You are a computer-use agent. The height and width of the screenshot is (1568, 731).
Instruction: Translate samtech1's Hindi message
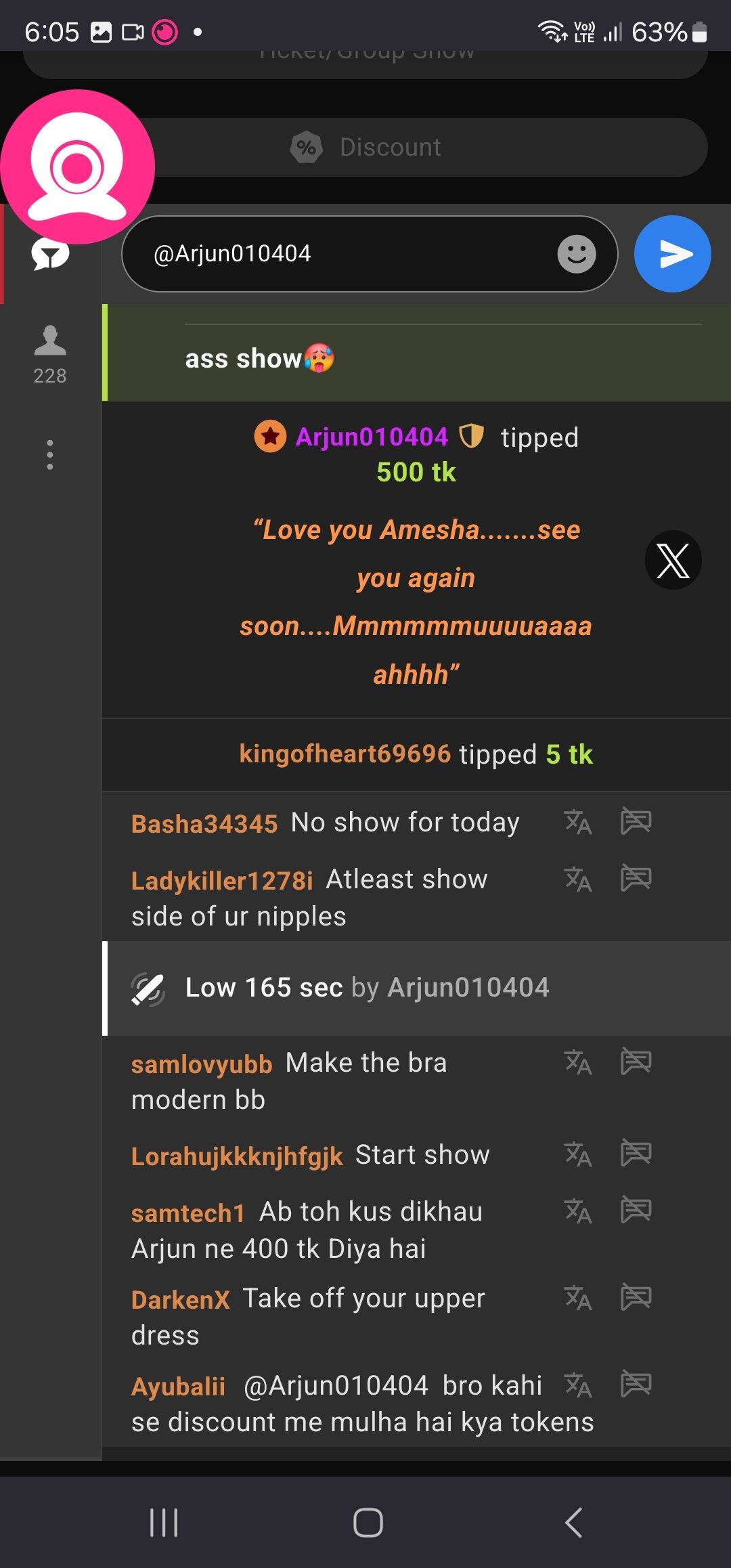[578, 1211]
